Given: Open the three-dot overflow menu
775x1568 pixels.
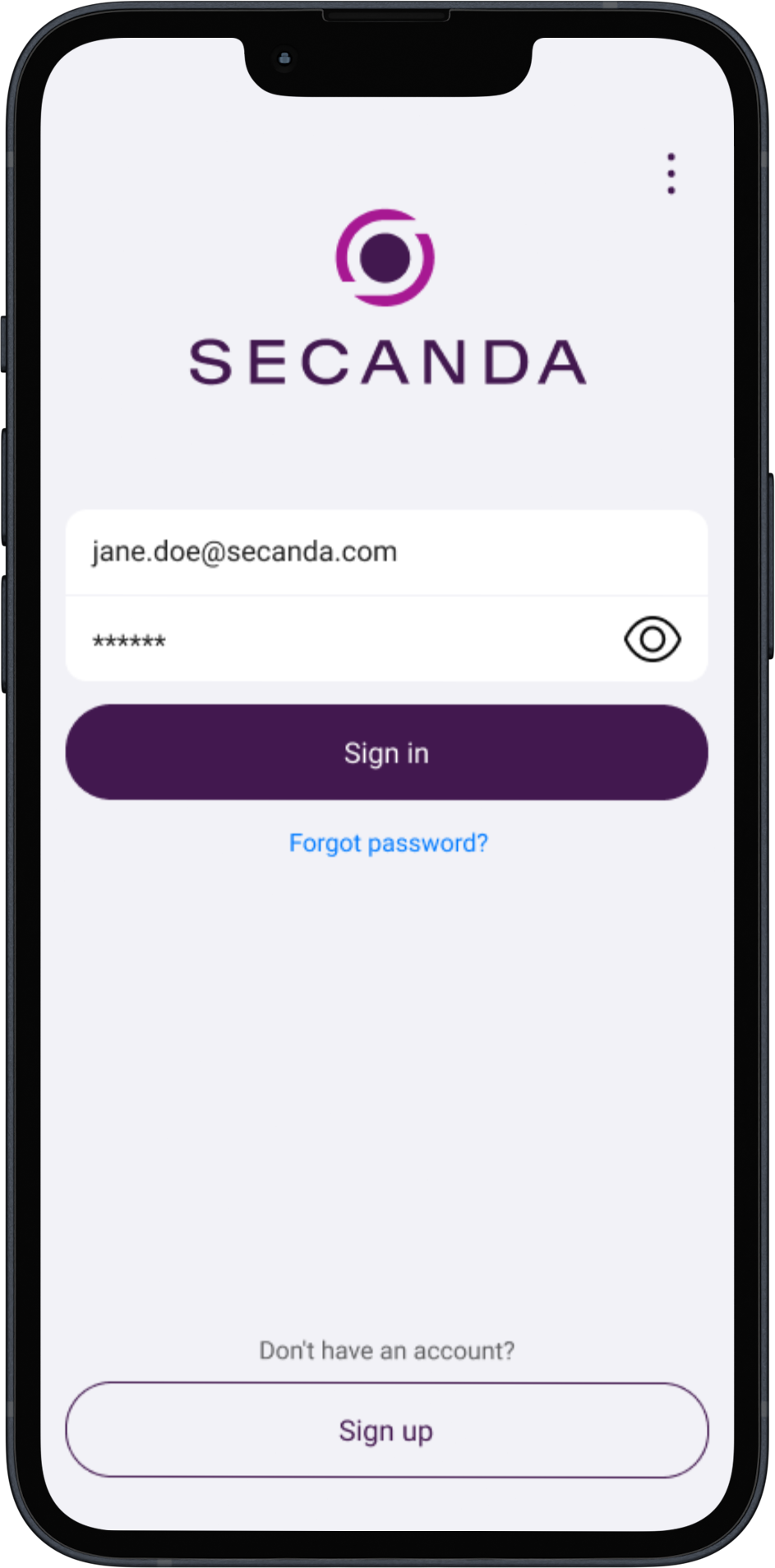Looking at the screenshot, I should pyautogui.click(x=671, y=173).
